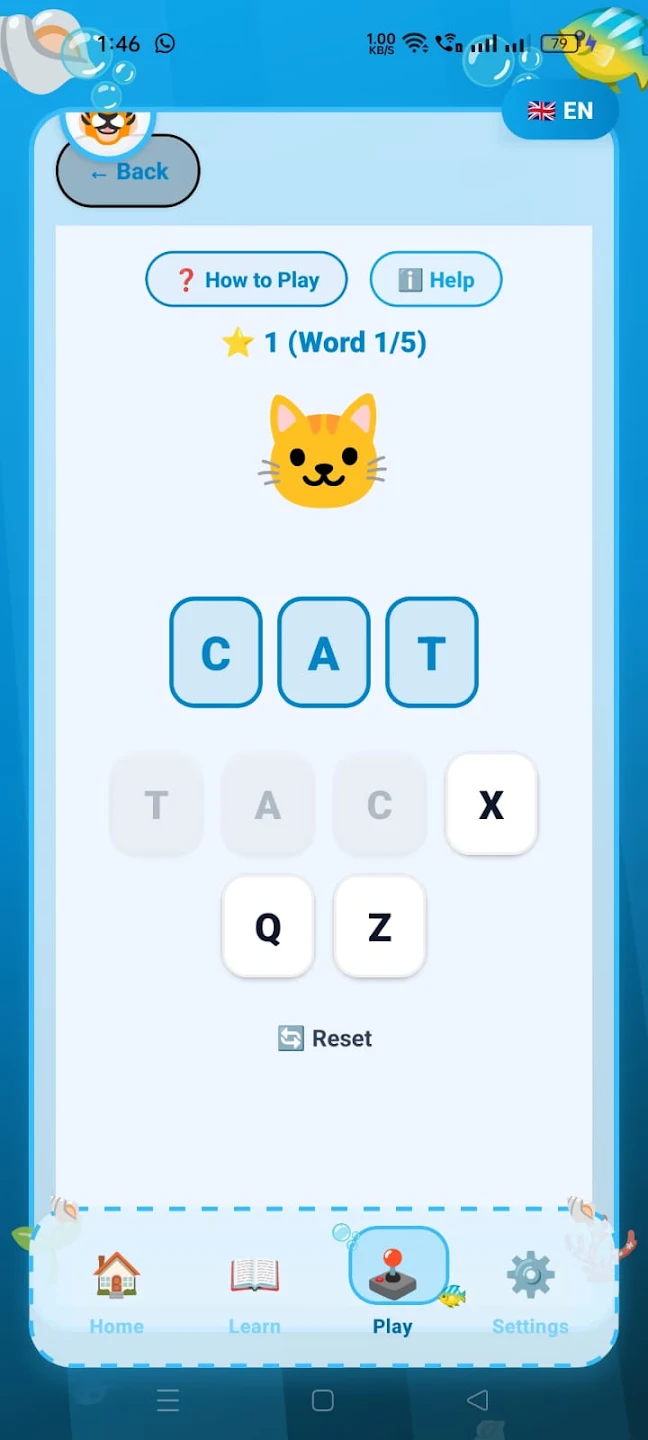This screenshot has width=648, height=1440.
Task: Remove the placed letter T slot
Action: point(432,652)
